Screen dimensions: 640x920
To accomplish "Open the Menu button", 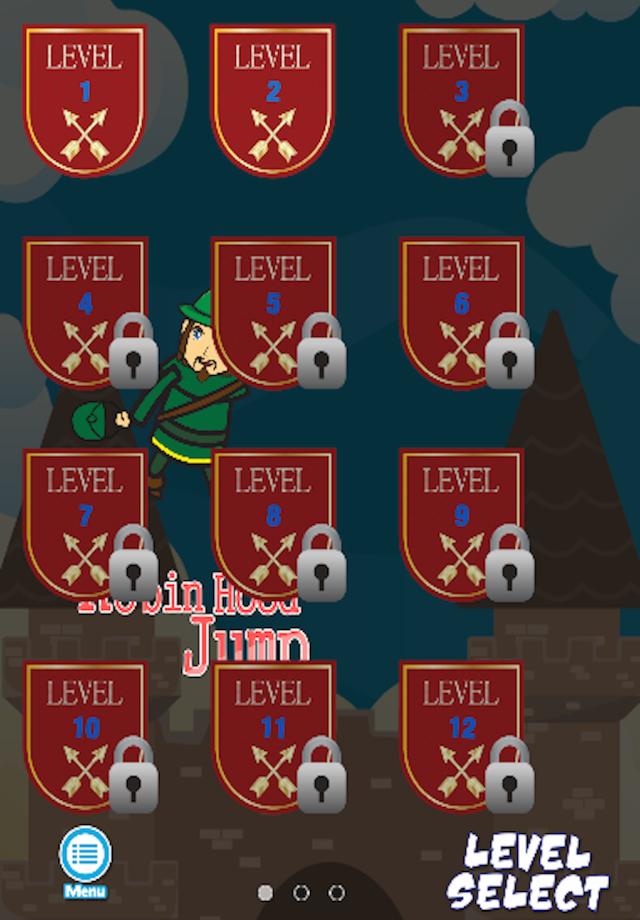I will (x=85, y=860).
